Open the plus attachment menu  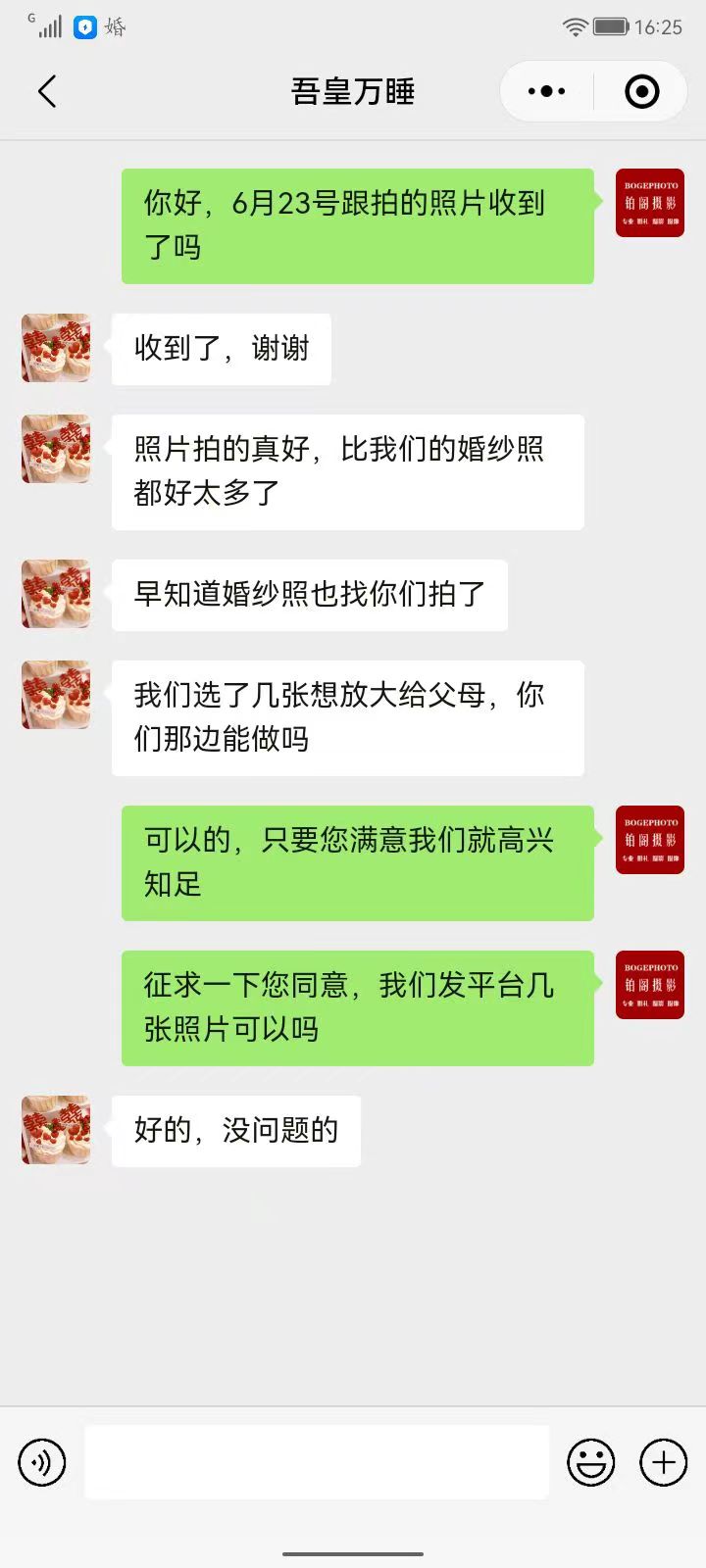click(x=664, y=1463)
